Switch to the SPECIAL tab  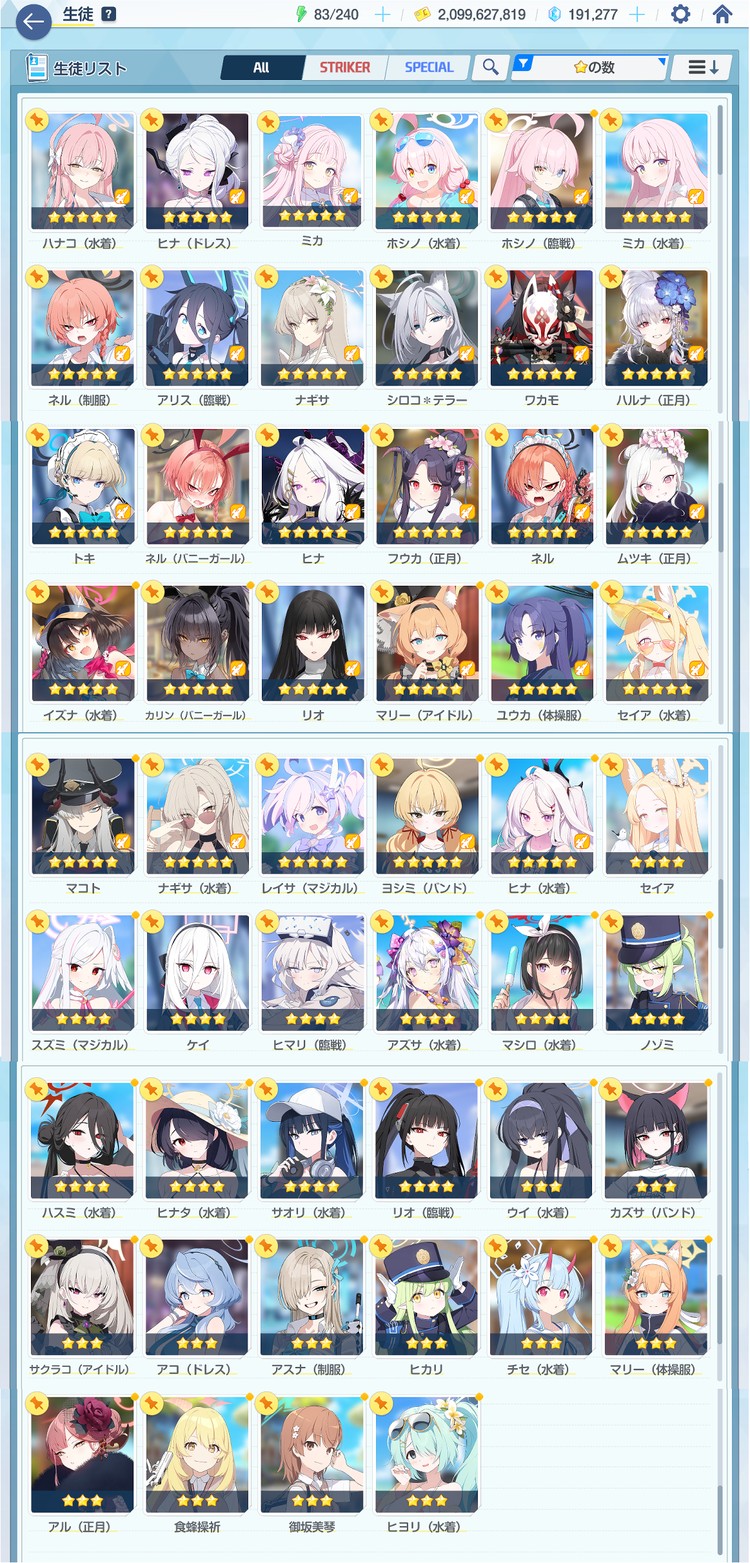(x=429, y=67)
